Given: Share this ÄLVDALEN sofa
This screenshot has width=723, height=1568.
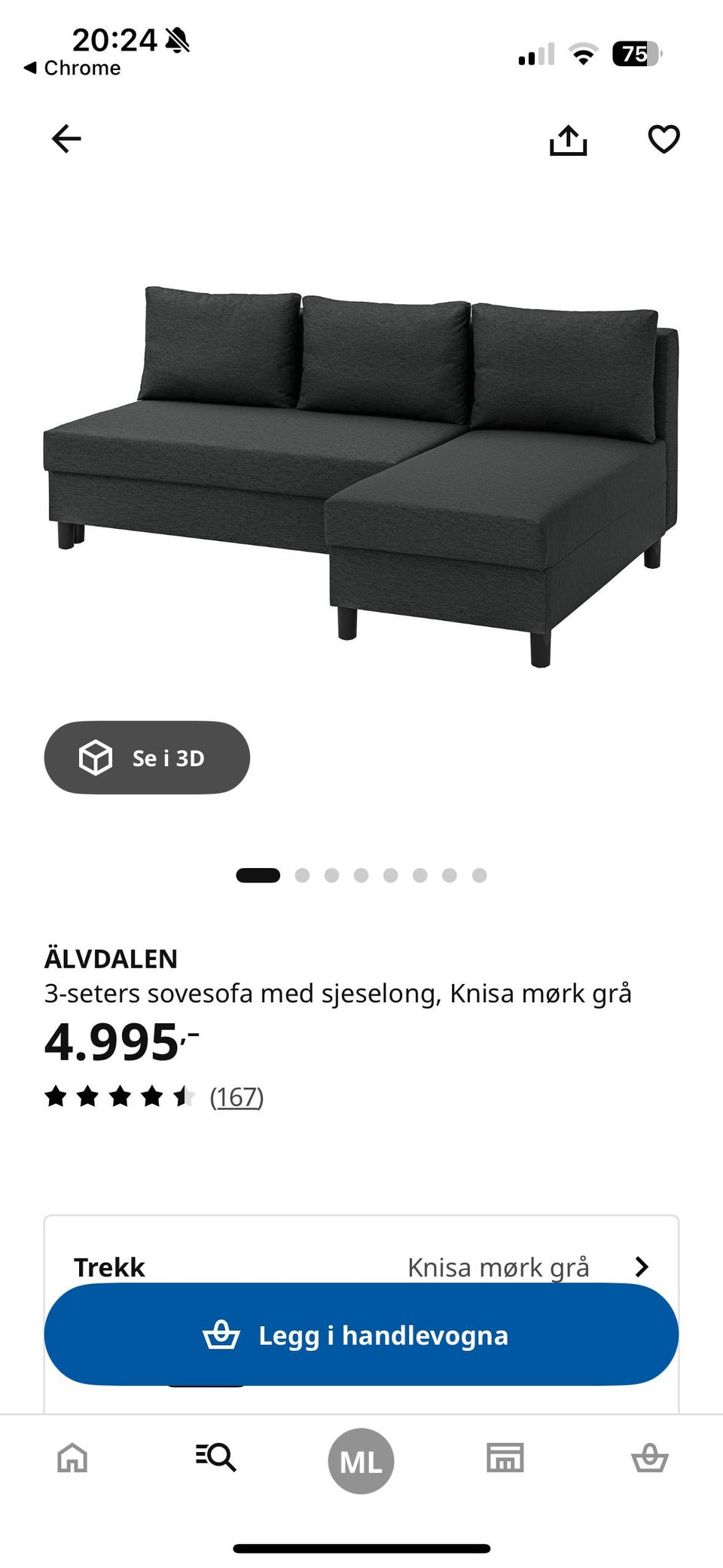Looking at the screenshot, I should pyautogui.click(x=568, y=139).
